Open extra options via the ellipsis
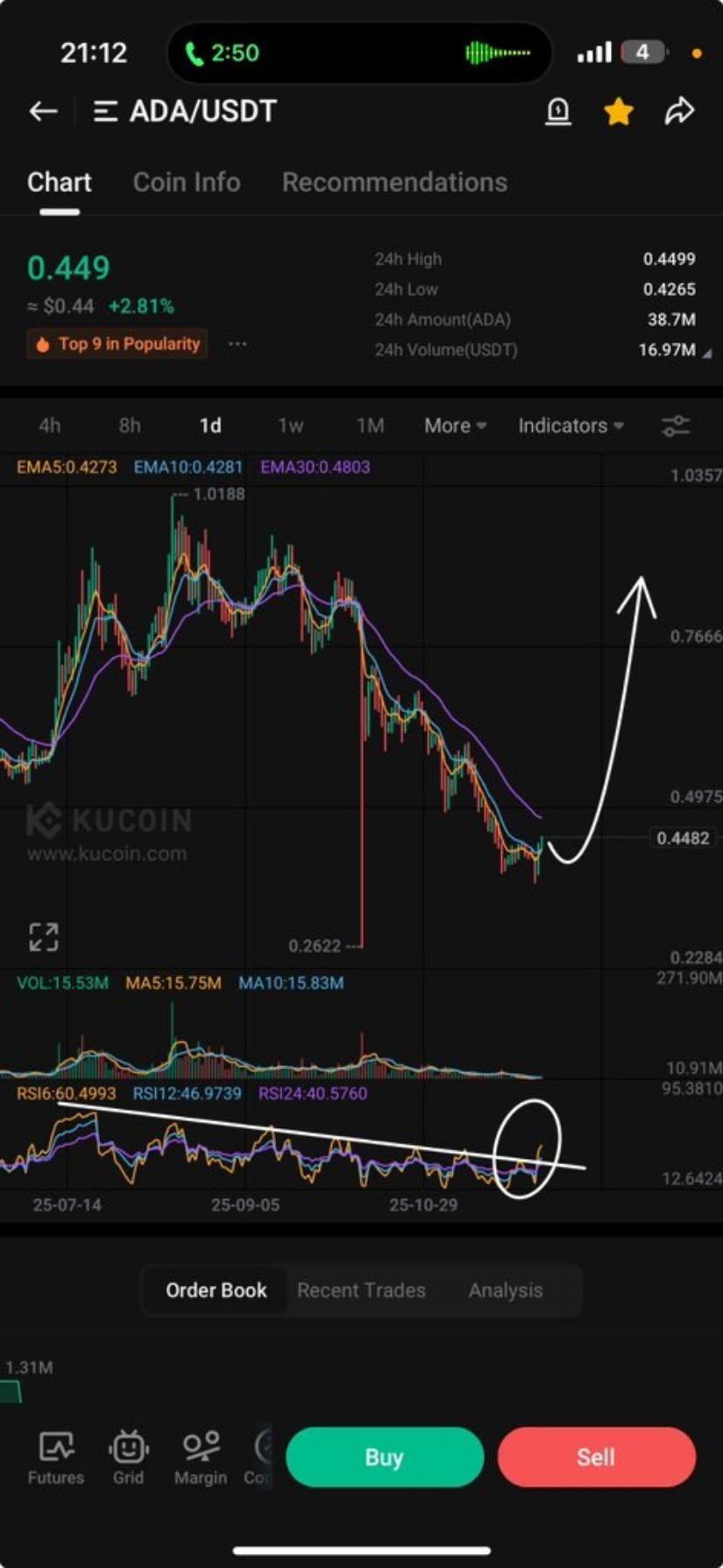The image size is (723, 1568). coord(237,344)
